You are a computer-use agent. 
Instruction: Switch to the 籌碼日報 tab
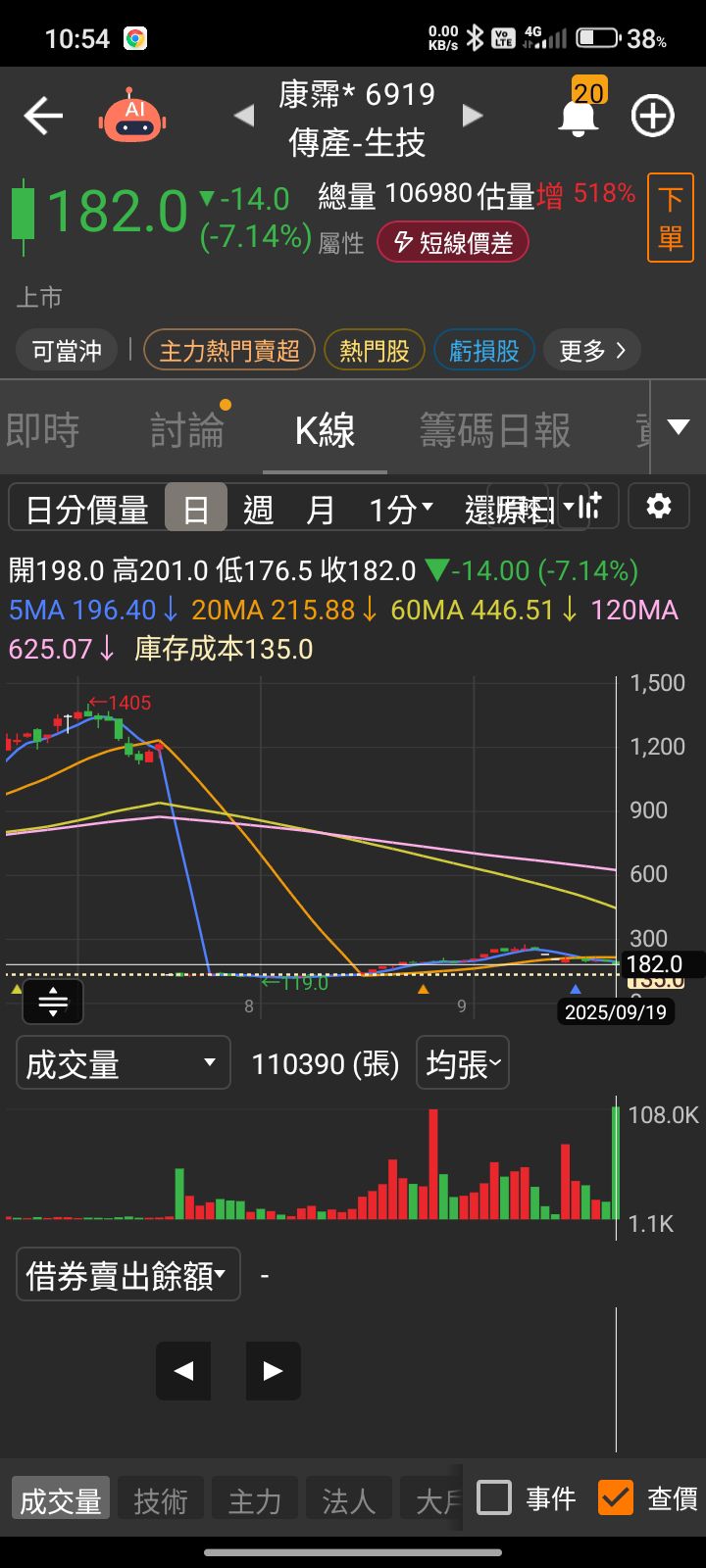pyautogui.click(x=495, y=430)
